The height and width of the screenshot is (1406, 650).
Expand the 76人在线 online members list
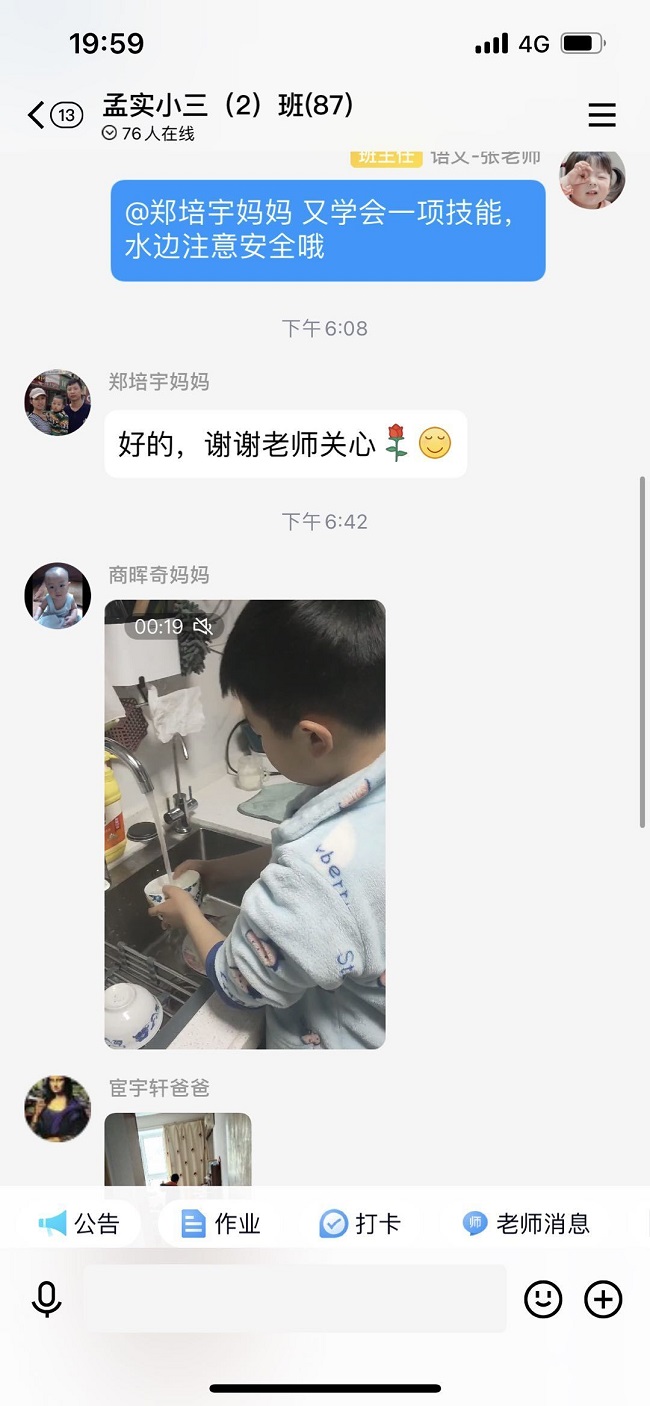click(149, 134)
